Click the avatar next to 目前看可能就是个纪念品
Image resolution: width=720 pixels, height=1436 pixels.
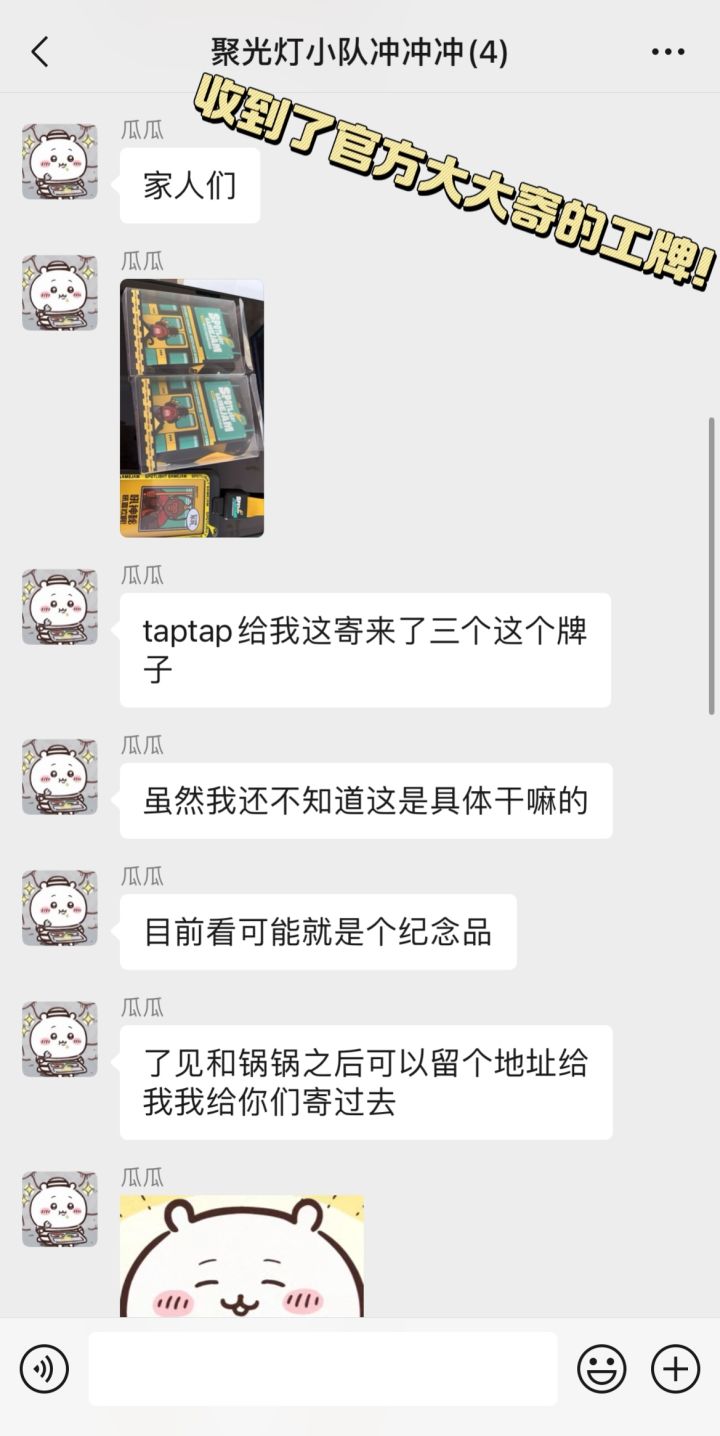click(x=59, y=908)
